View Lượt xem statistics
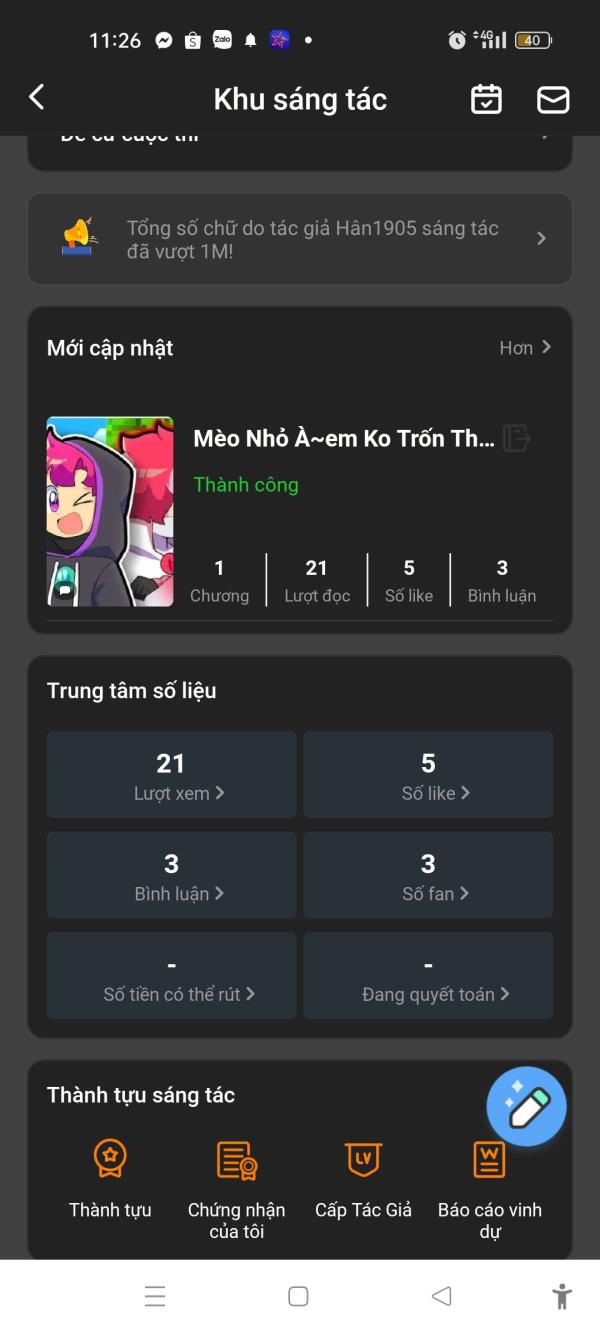This screenshot has width=600, height=1333. pos(172,775)
